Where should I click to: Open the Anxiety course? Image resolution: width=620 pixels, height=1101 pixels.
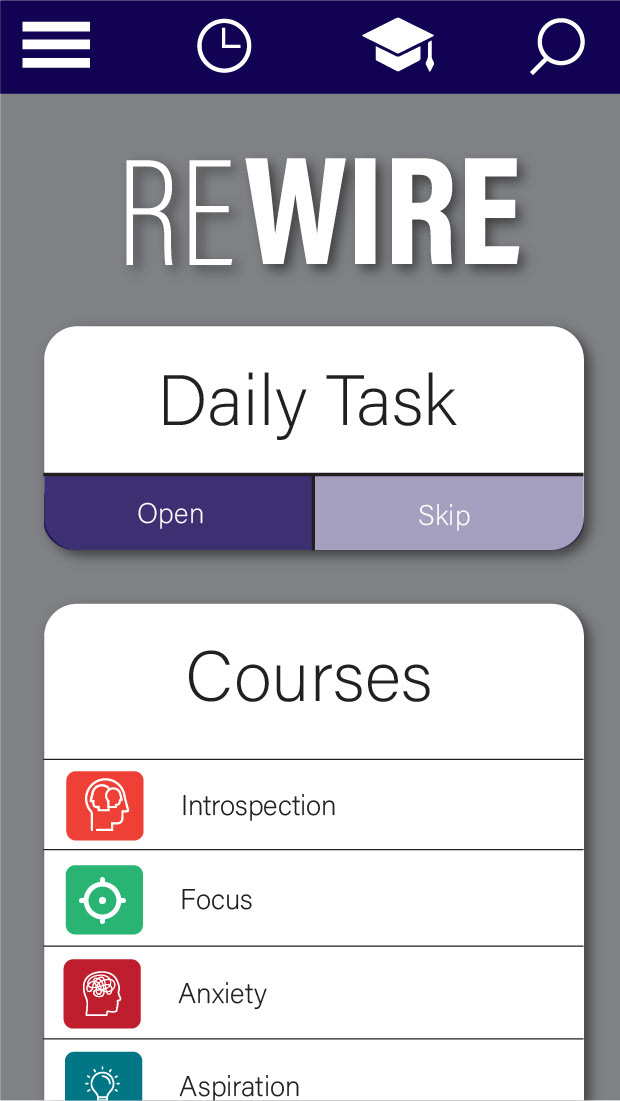point(314,993)
